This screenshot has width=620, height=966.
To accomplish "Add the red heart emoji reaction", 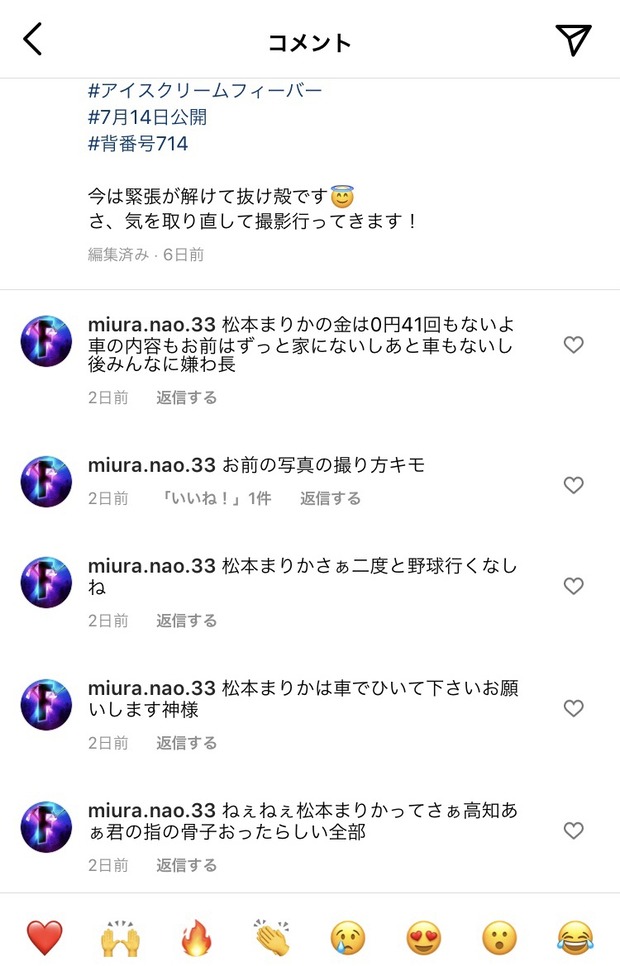I will [x=44, y=937].
